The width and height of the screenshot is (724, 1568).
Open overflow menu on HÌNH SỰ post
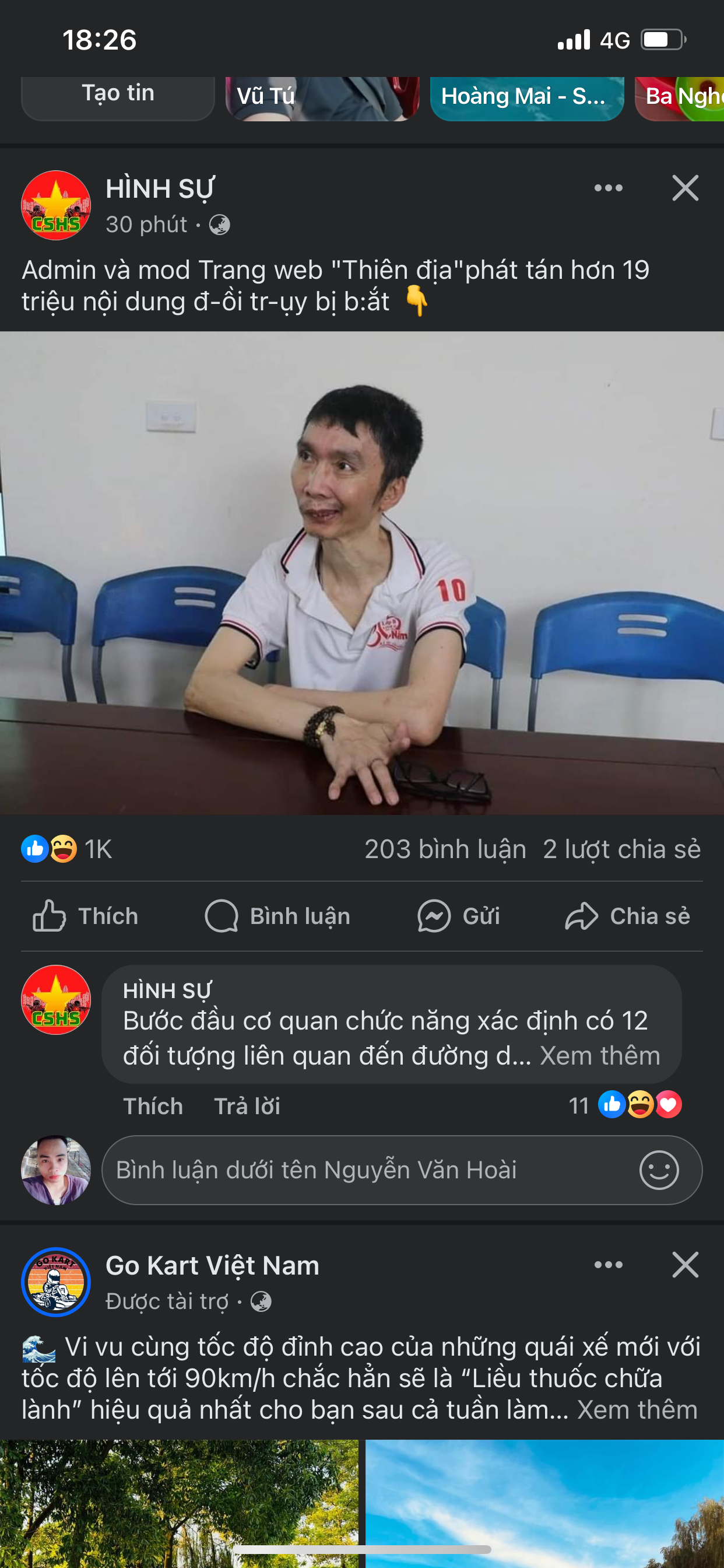coord(608,187)
